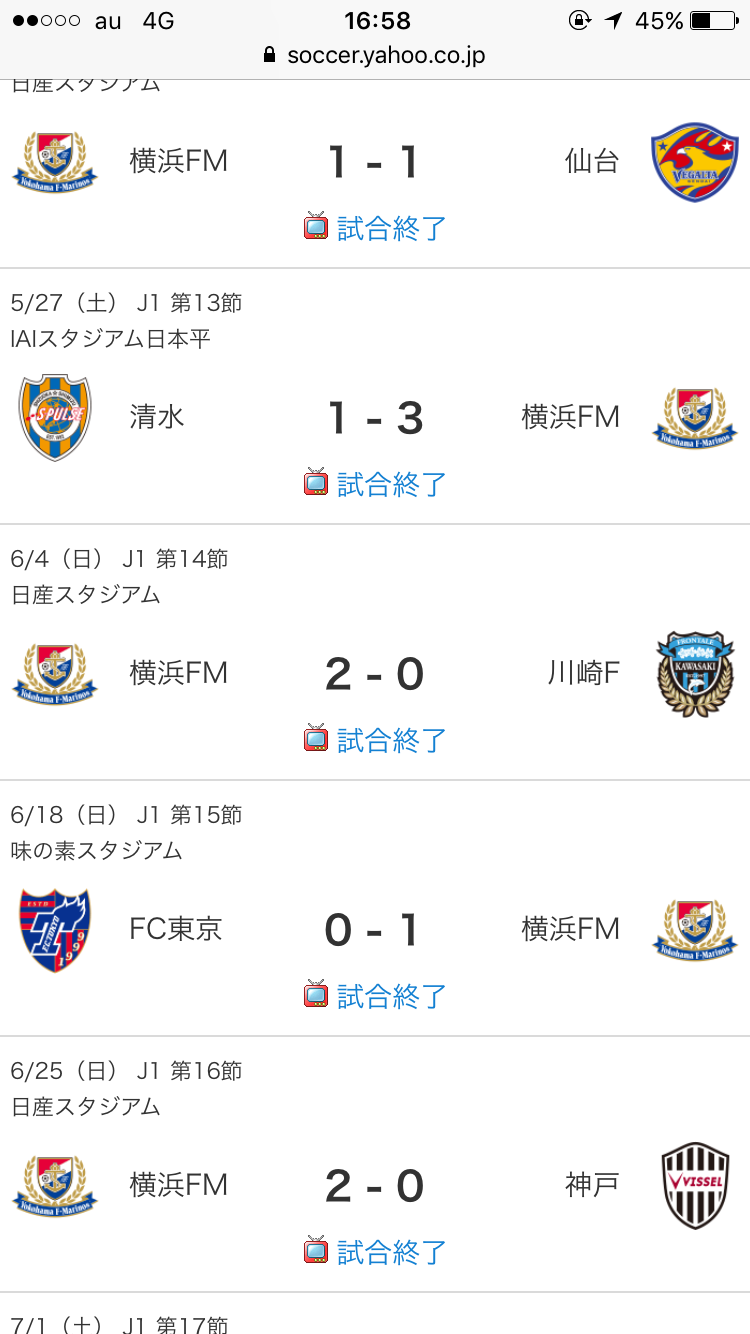Tap the soccer.yahoo.co.jp address bar
Screen dimensions: 750x1334
point(375,55)
